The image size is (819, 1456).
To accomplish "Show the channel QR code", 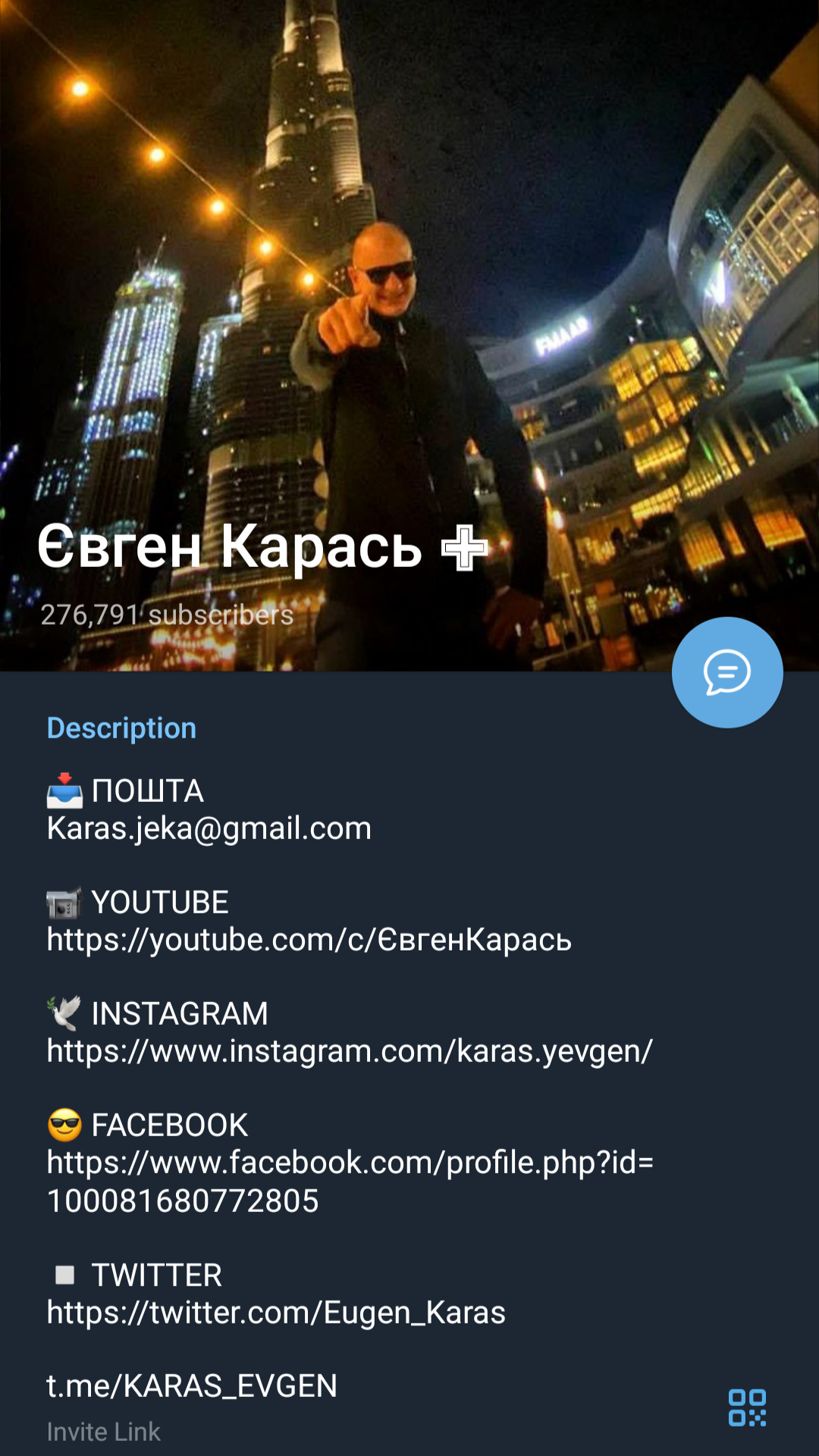I will click(x=747, y=1407).
